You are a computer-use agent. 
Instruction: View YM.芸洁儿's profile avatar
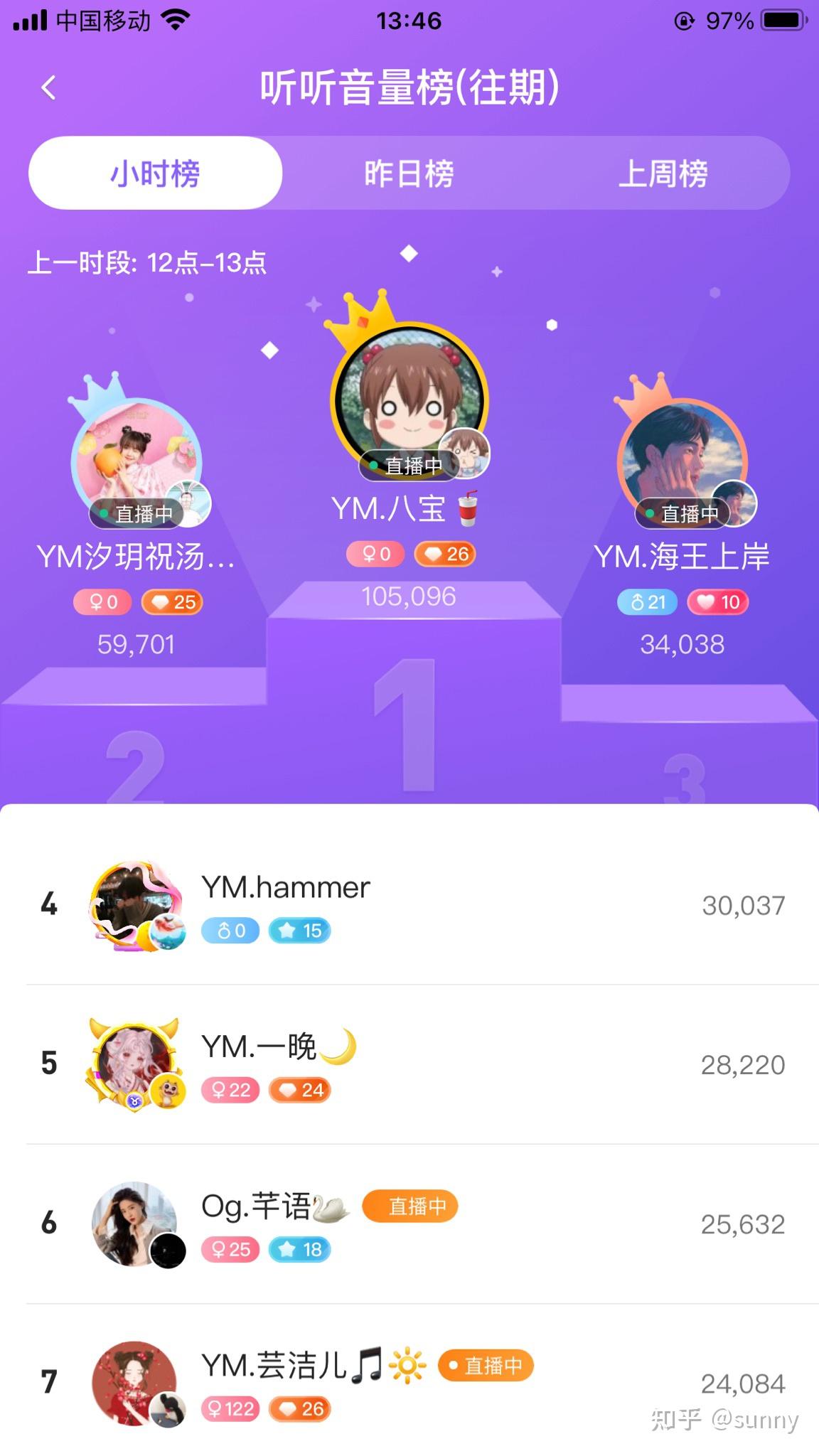135,1383
